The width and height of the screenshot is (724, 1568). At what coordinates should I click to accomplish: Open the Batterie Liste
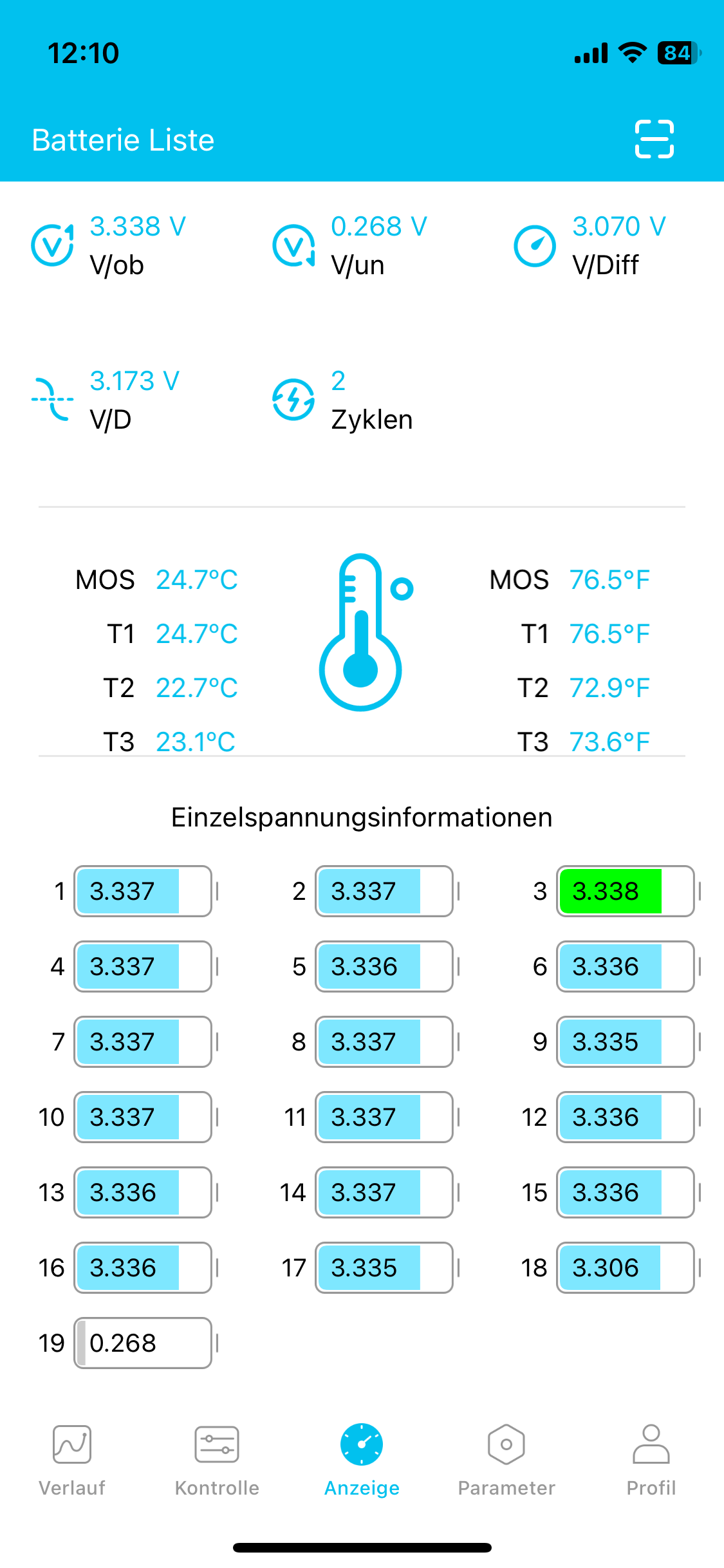[x=123, y=140]
